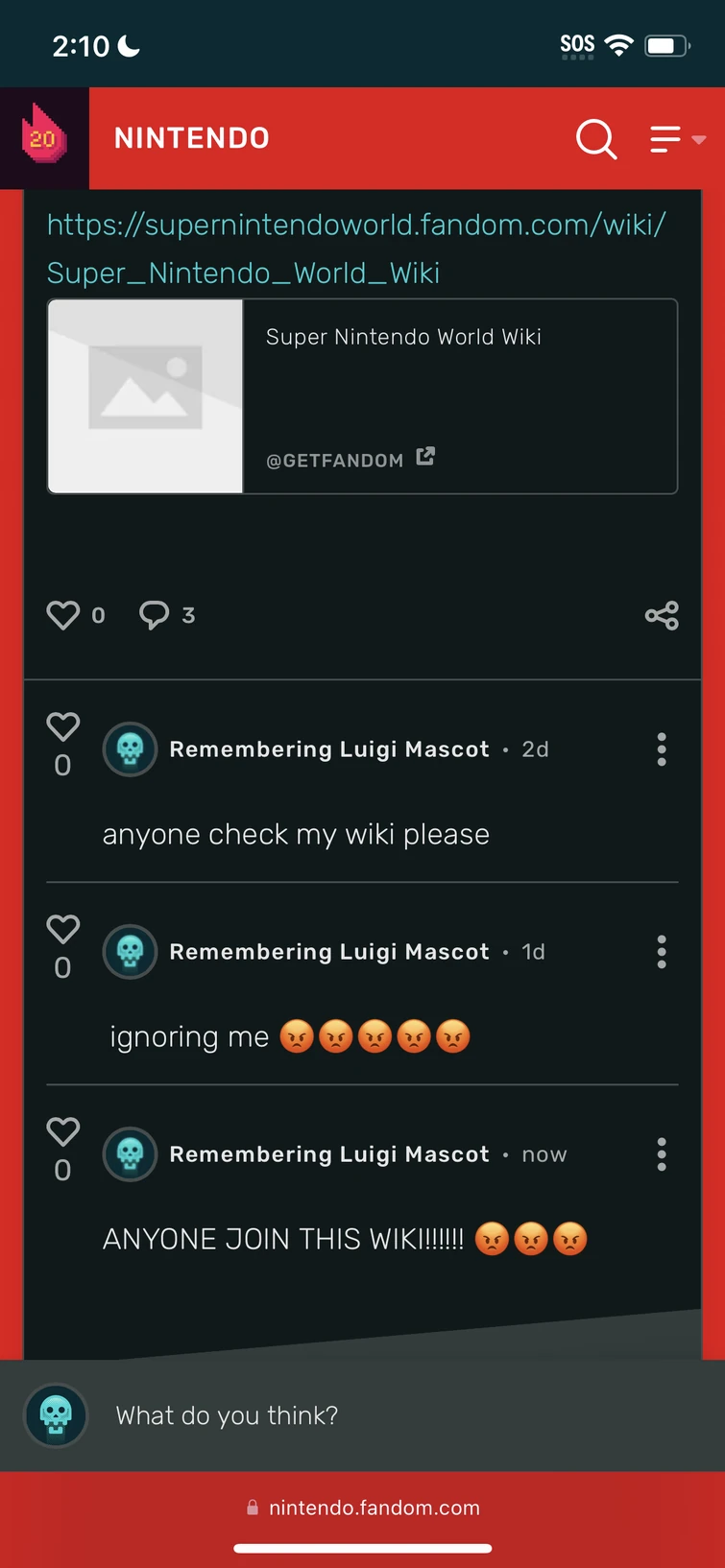725x1568 pixels.
Task: Open the kebab menu on the 1d comment
Action: 661,951
